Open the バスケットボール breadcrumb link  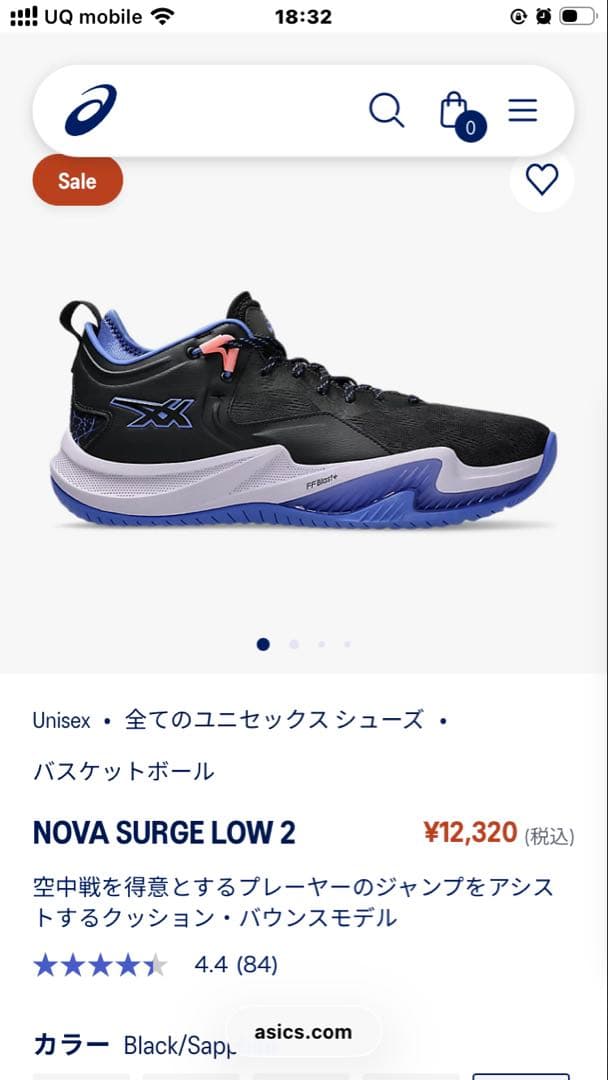pos(124,771)
